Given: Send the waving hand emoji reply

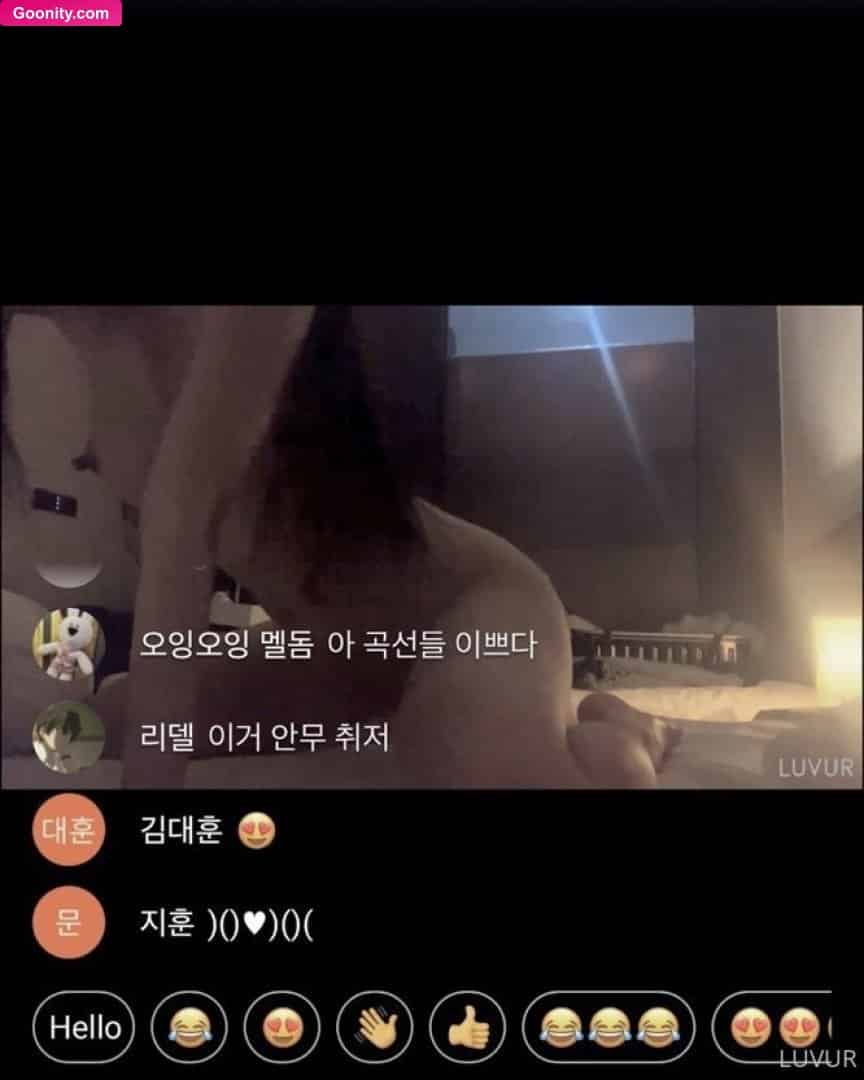Looking at the screenshot, I should tap(375, 1027).
